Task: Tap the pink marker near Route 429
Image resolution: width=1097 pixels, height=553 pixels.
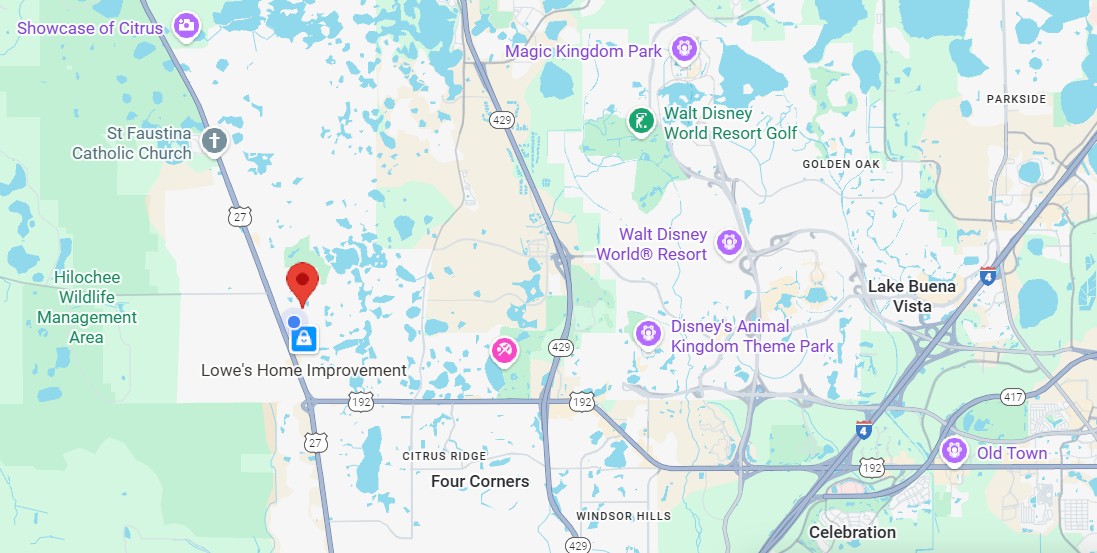Action: click(x=504, y=350)
